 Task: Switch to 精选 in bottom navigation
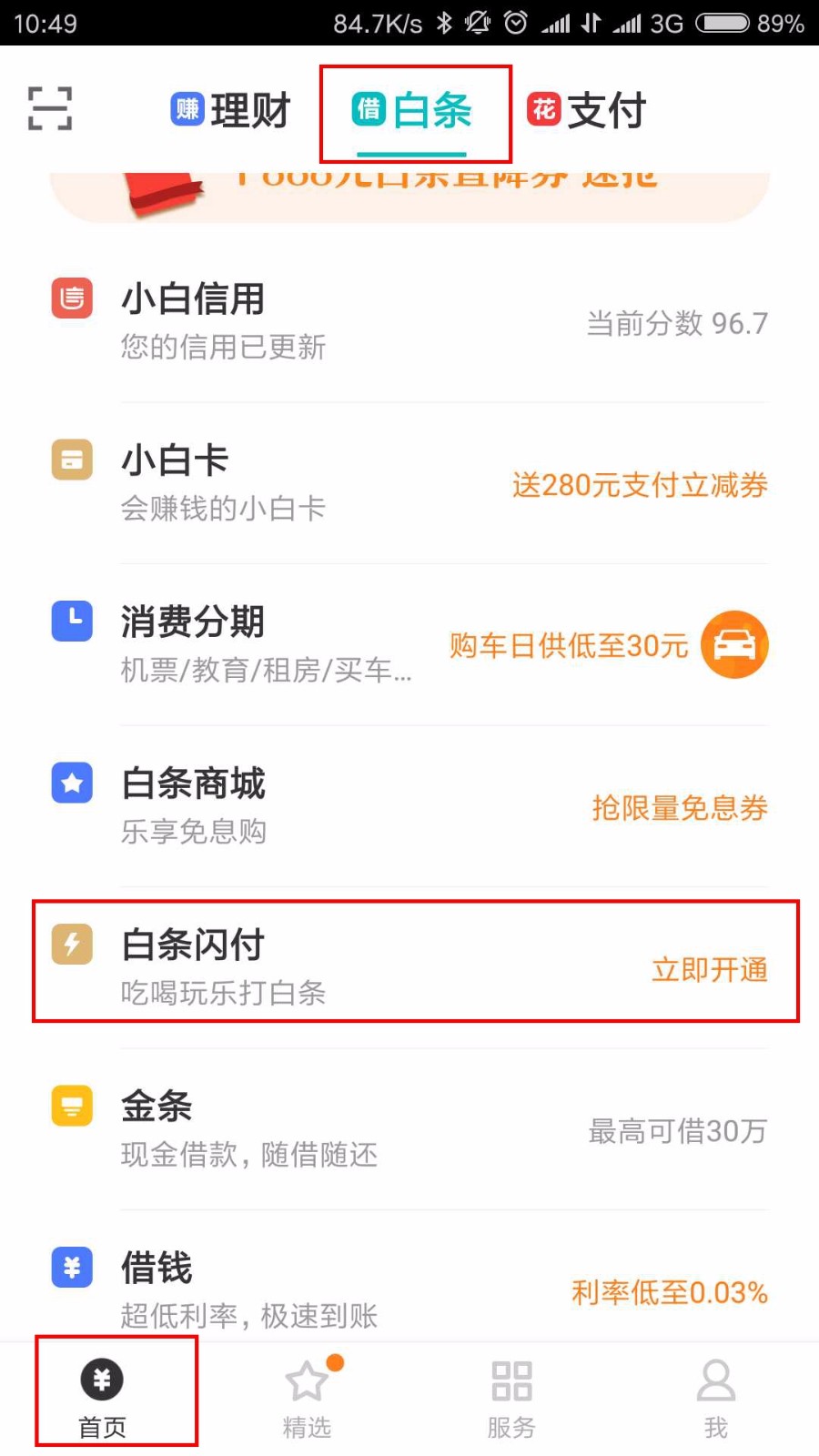click(307, 1399)
